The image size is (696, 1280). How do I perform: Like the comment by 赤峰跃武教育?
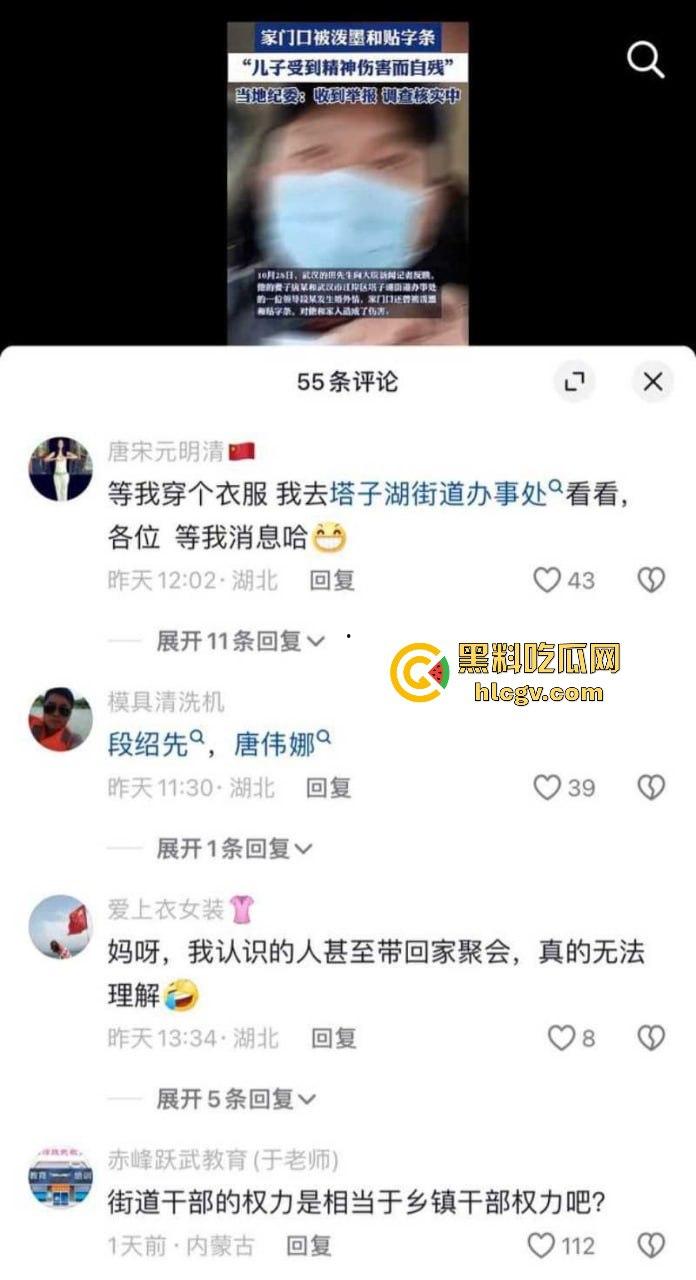(541, 1245)
